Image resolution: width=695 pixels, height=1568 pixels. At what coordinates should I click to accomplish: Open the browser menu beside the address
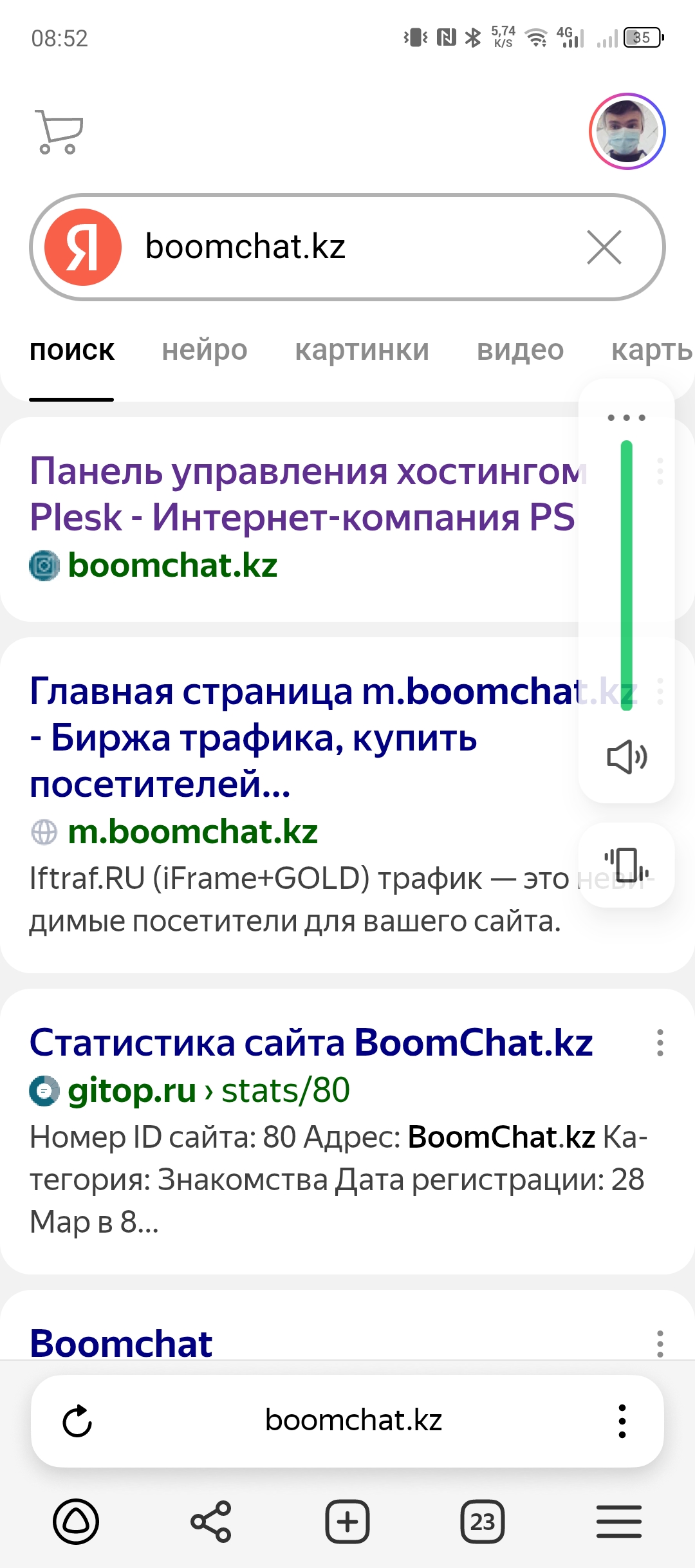click(622, 1421)
